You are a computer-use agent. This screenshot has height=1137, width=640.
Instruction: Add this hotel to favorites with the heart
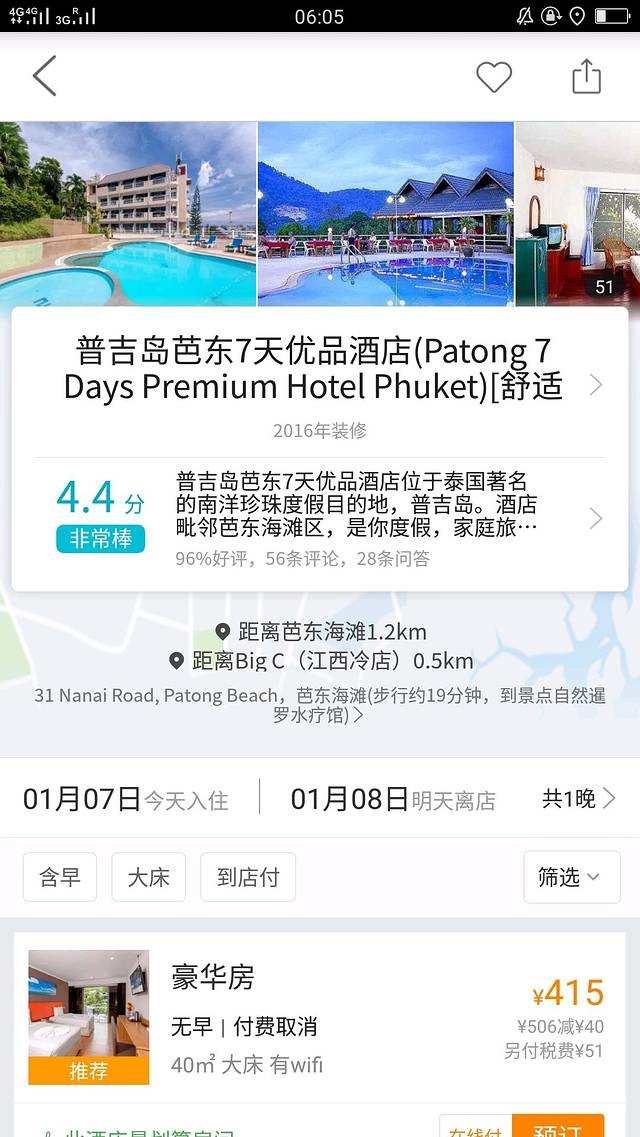click(x=493, y=77)
